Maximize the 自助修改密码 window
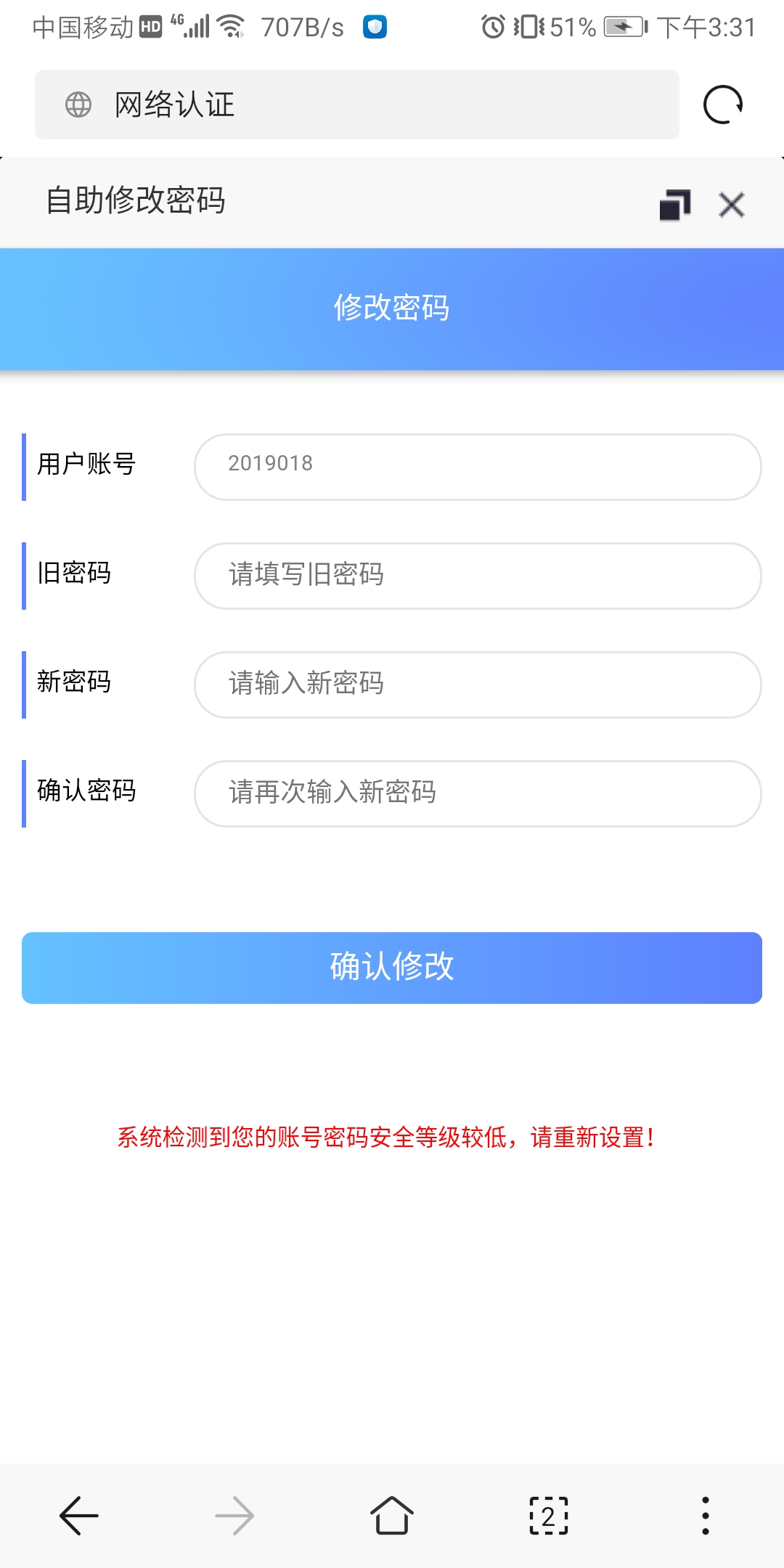This screenshot has height=1568, width=784. [674, 205]
